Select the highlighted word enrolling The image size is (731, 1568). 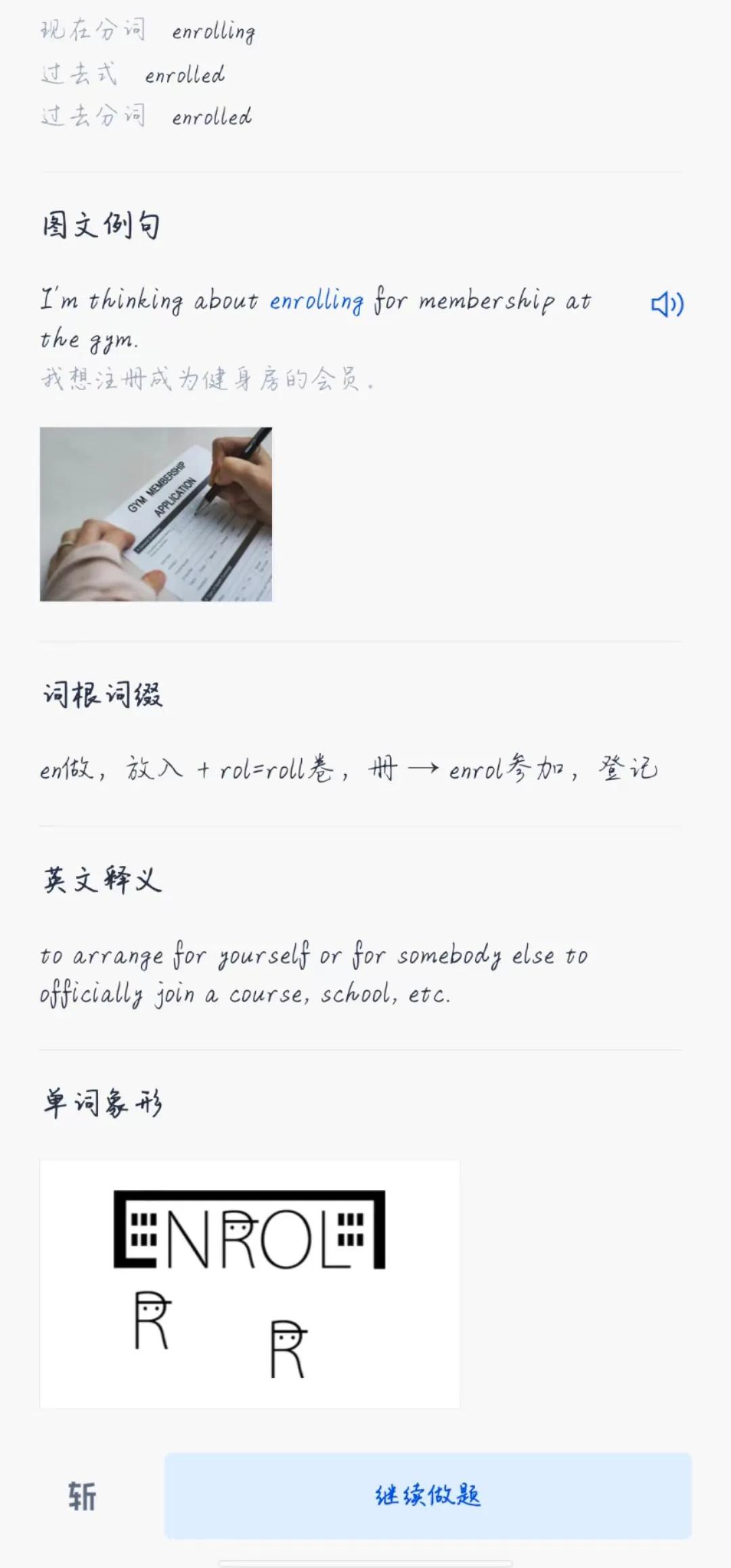point(315,301)
